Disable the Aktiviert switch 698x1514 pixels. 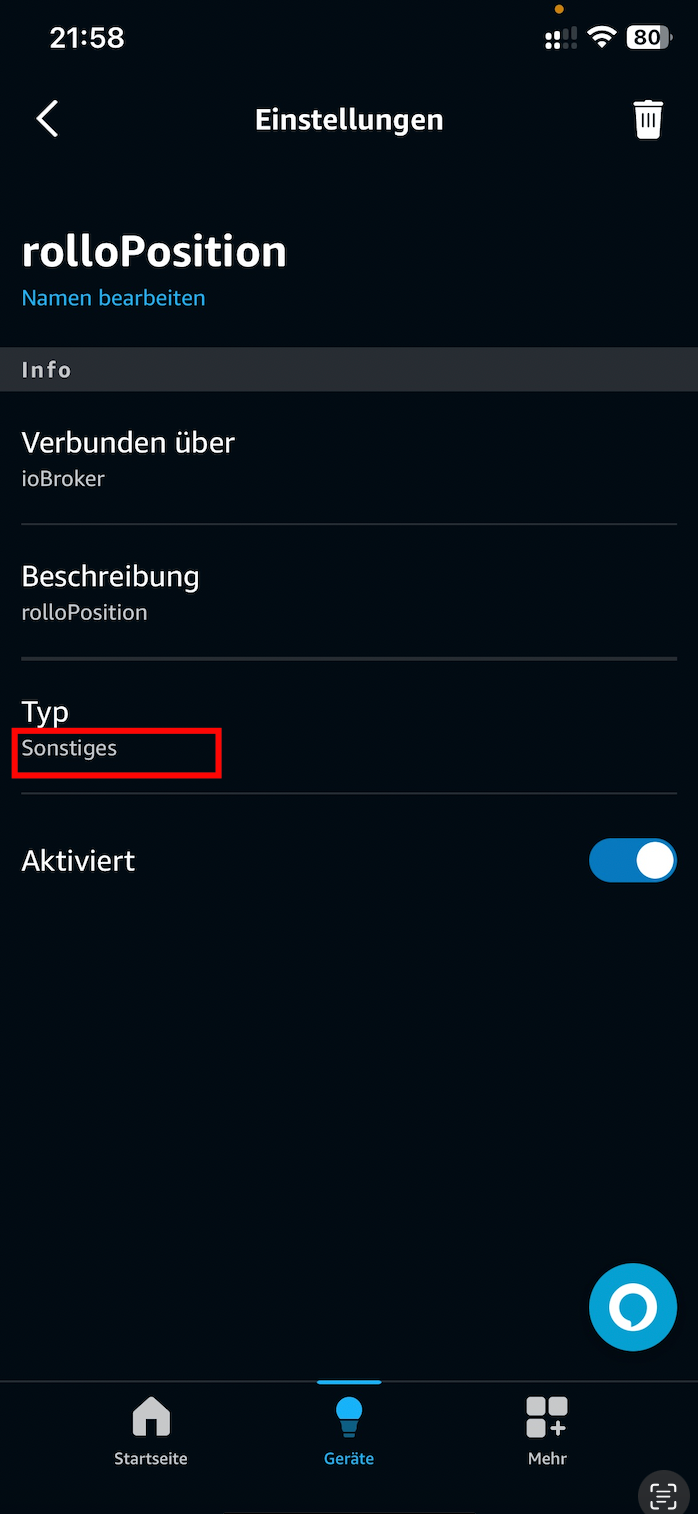(x=632, y=860)
